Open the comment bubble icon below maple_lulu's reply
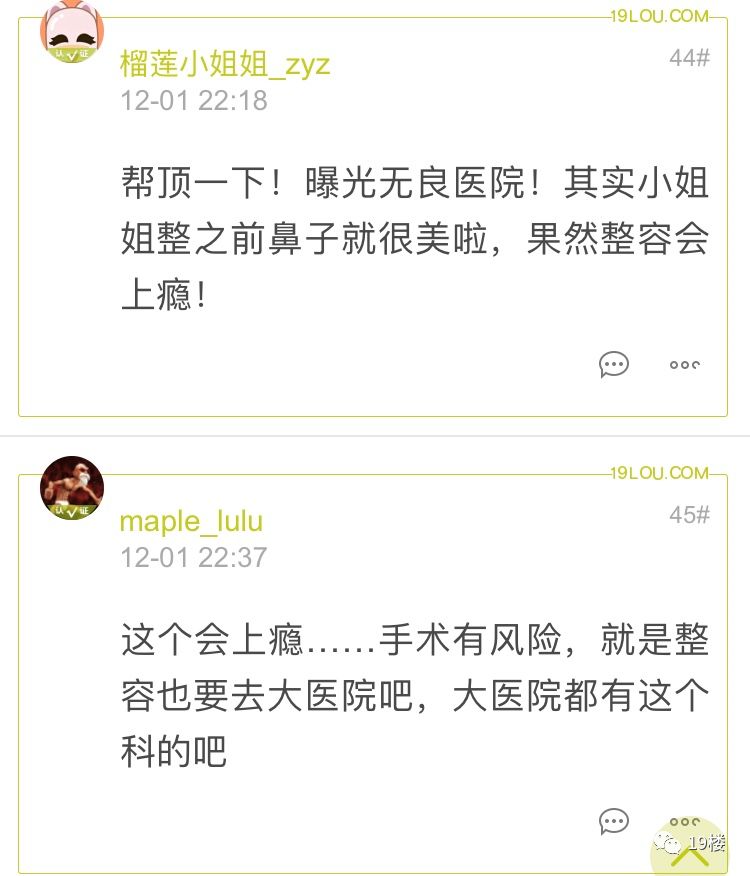The height and width of the screenshot is (876, 750). [614, 822]
